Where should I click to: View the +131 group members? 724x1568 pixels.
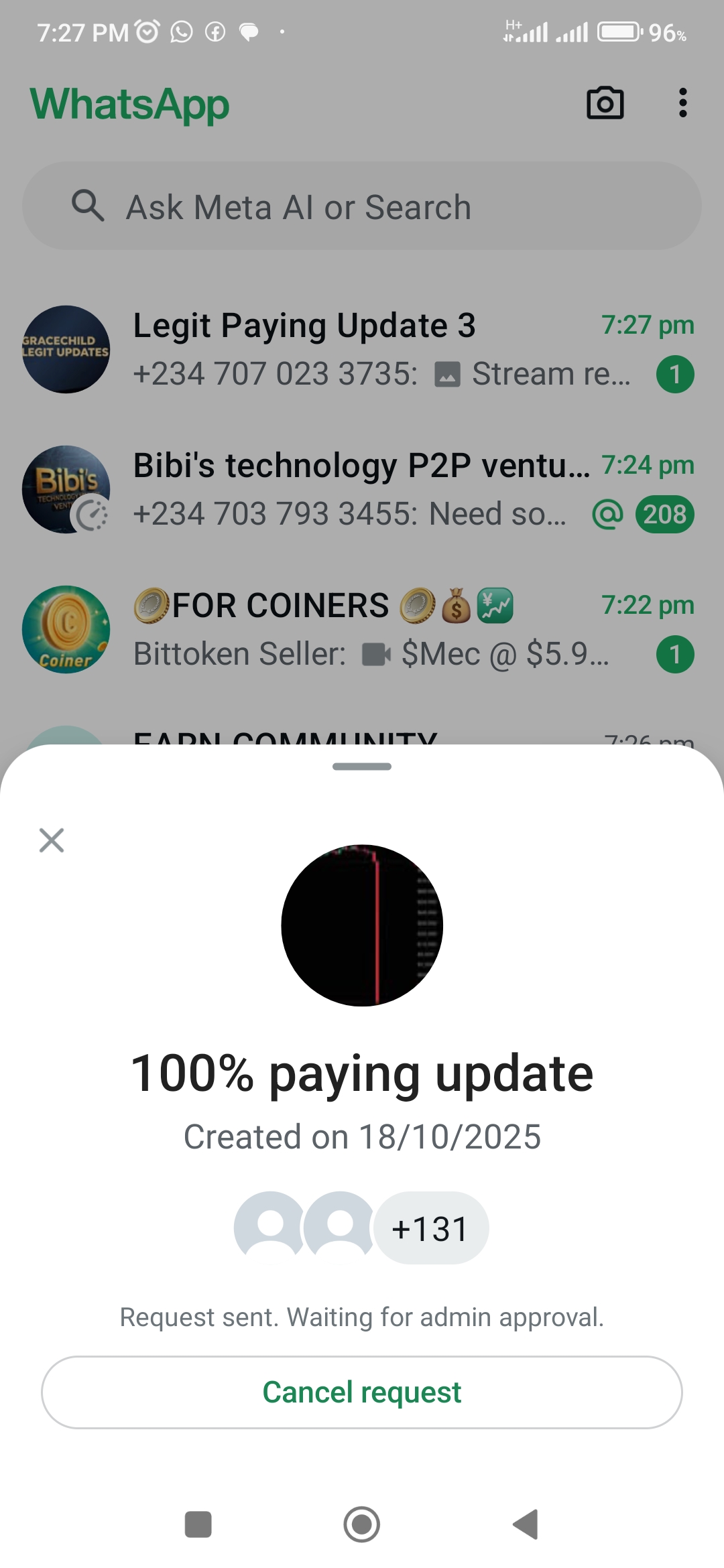pos(430,1228)
